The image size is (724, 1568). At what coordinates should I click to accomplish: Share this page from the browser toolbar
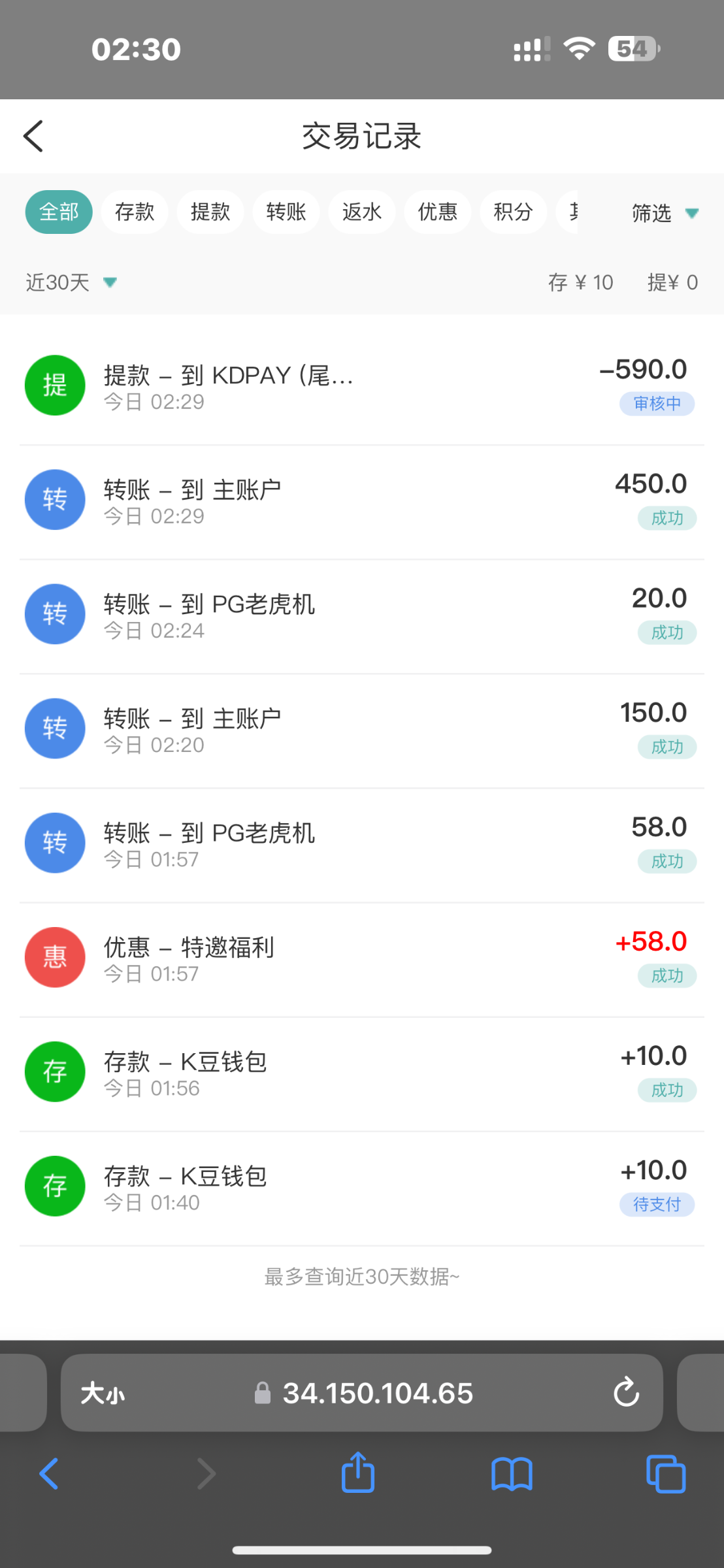[x=358, y=1473]
